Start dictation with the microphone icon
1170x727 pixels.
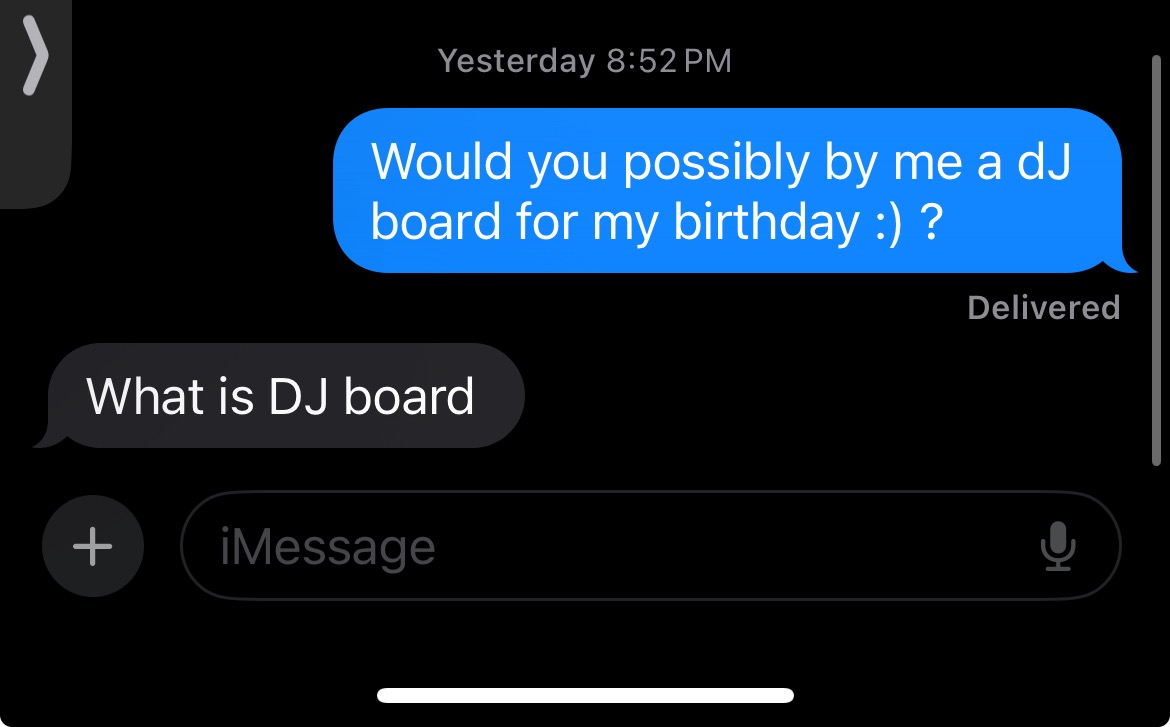point(1057,547)
